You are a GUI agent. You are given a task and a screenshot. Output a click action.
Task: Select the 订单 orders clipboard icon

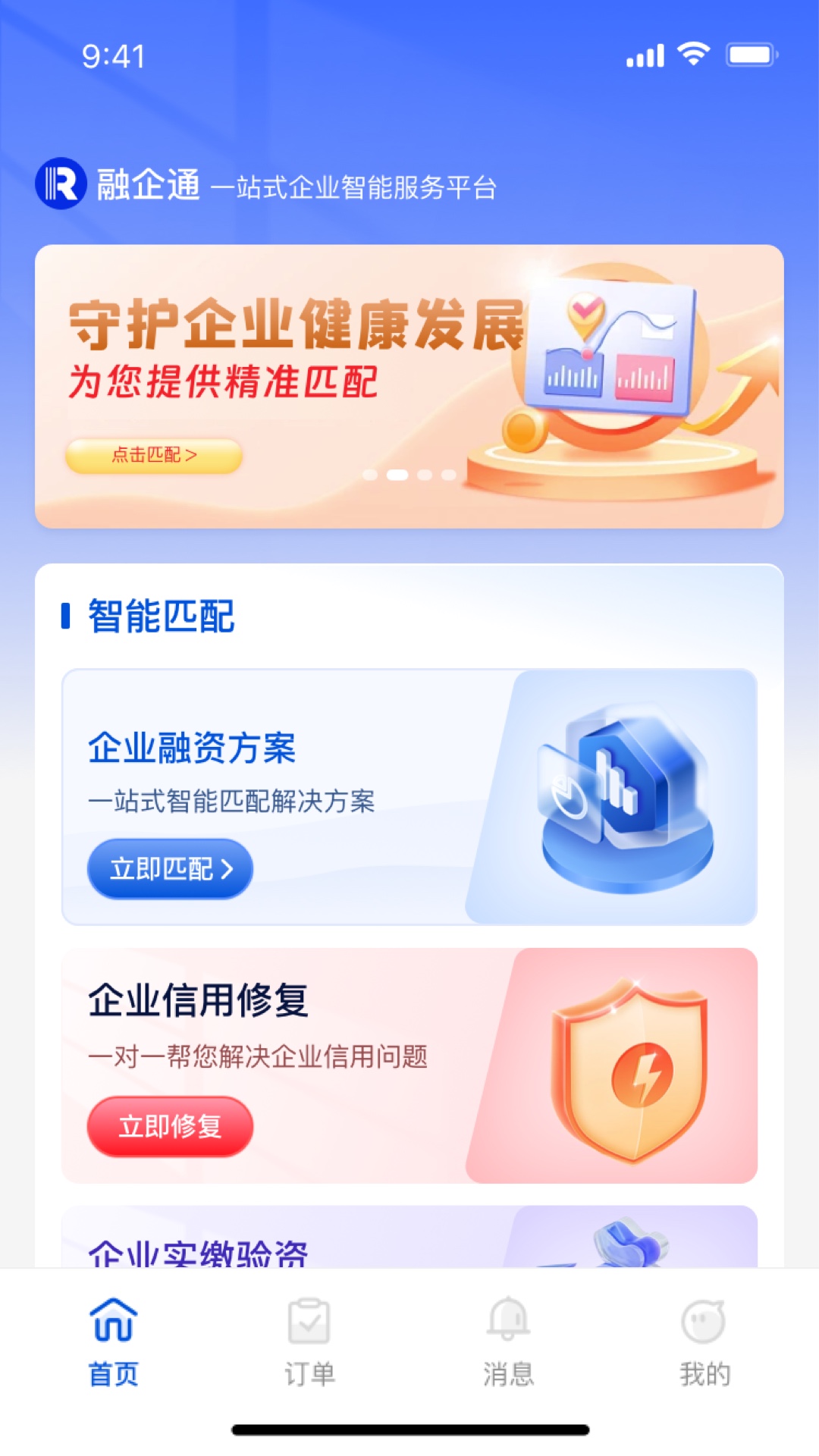coord(309,1319)
